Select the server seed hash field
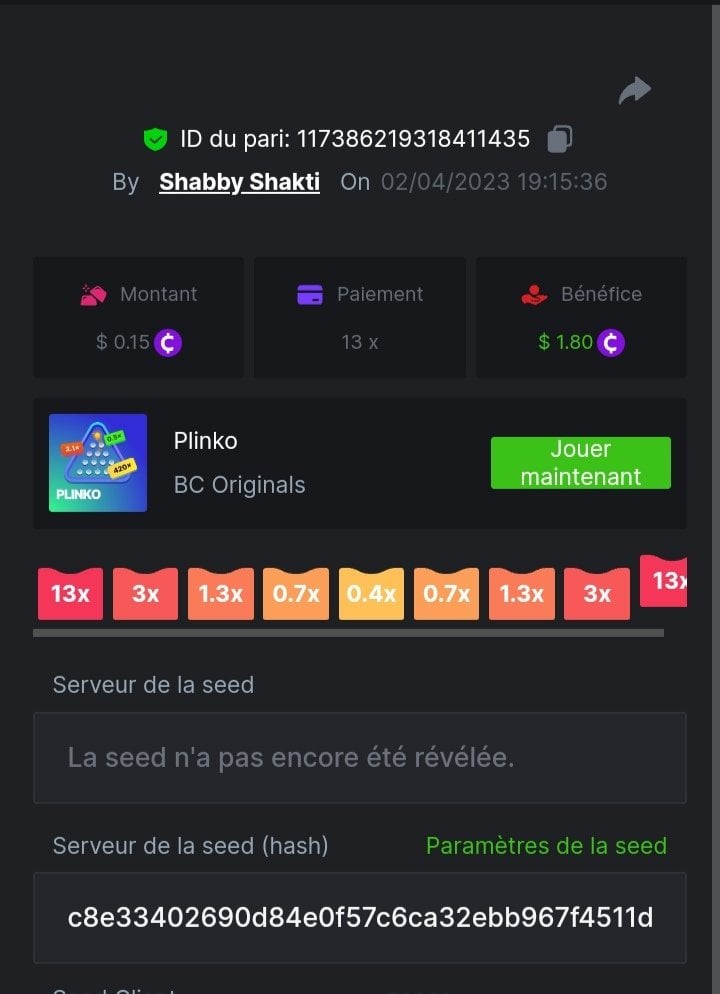This screenshot has height=994, width=720. (x=359, y=918)
